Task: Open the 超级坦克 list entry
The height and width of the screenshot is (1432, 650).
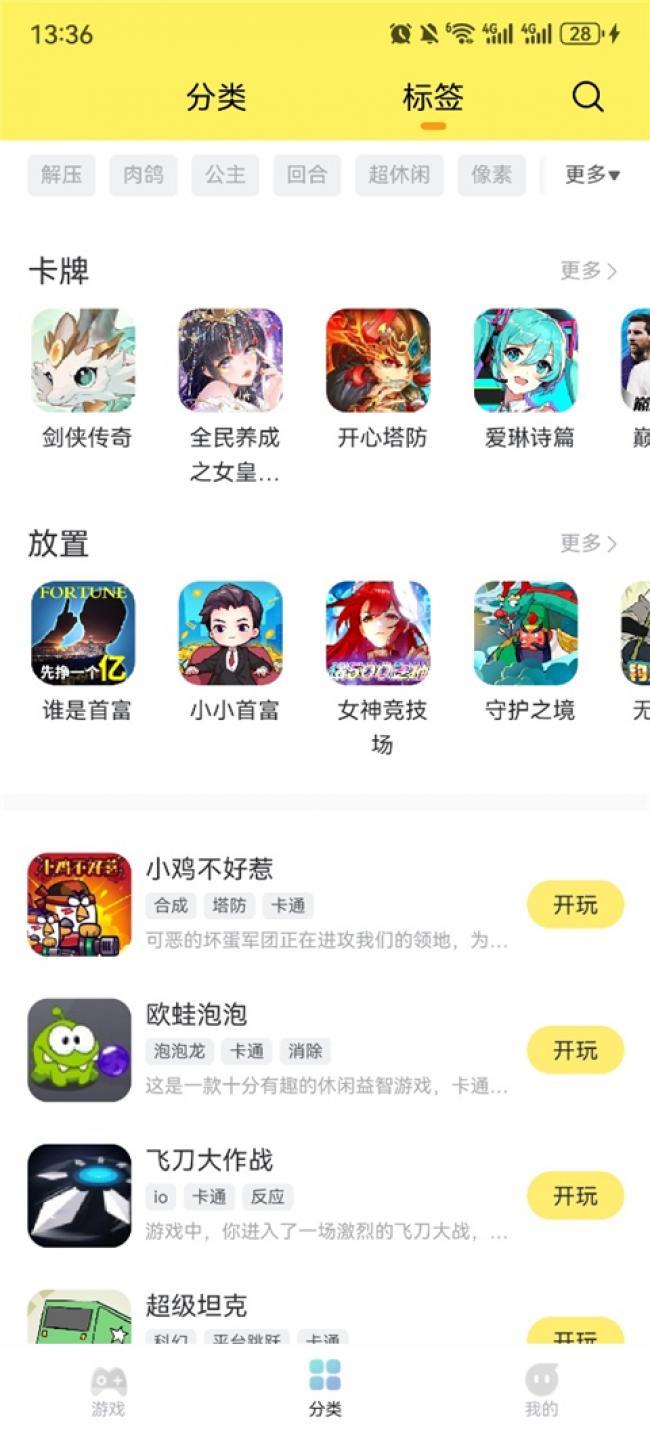Action: point(197,1306)
